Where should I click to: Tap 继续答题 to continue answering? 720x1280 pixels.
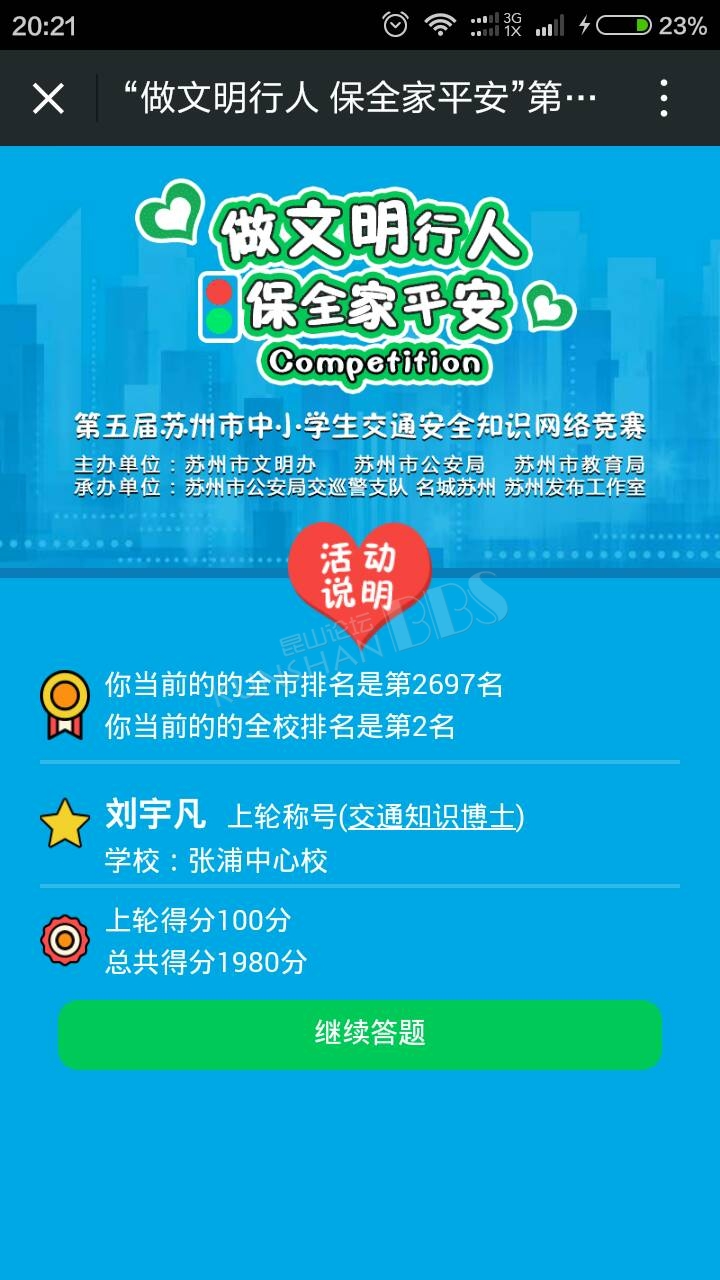click(x=360, y=1033)
